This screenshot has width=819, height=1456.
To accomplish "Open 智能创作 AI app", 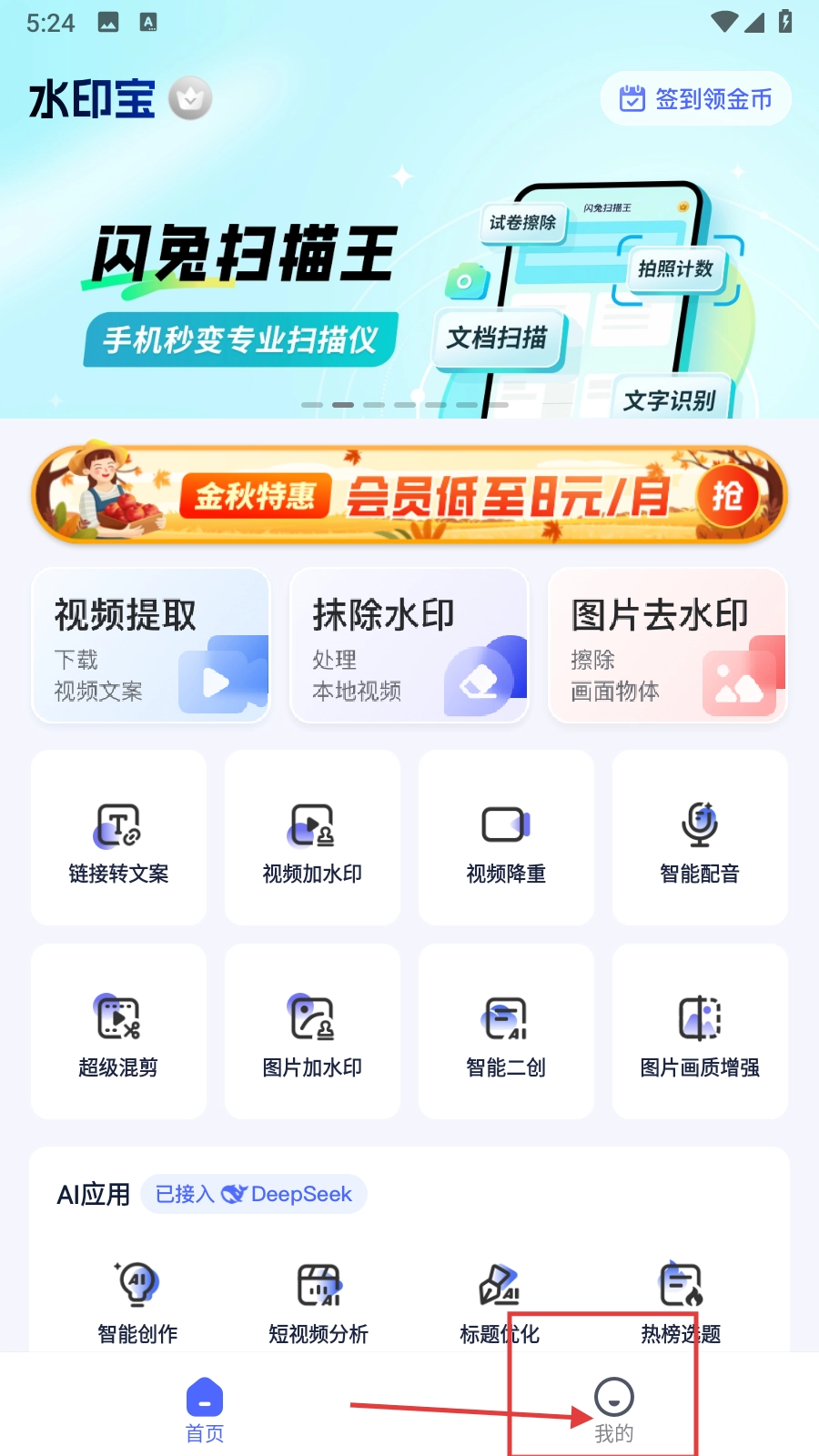I will 137,1301.
